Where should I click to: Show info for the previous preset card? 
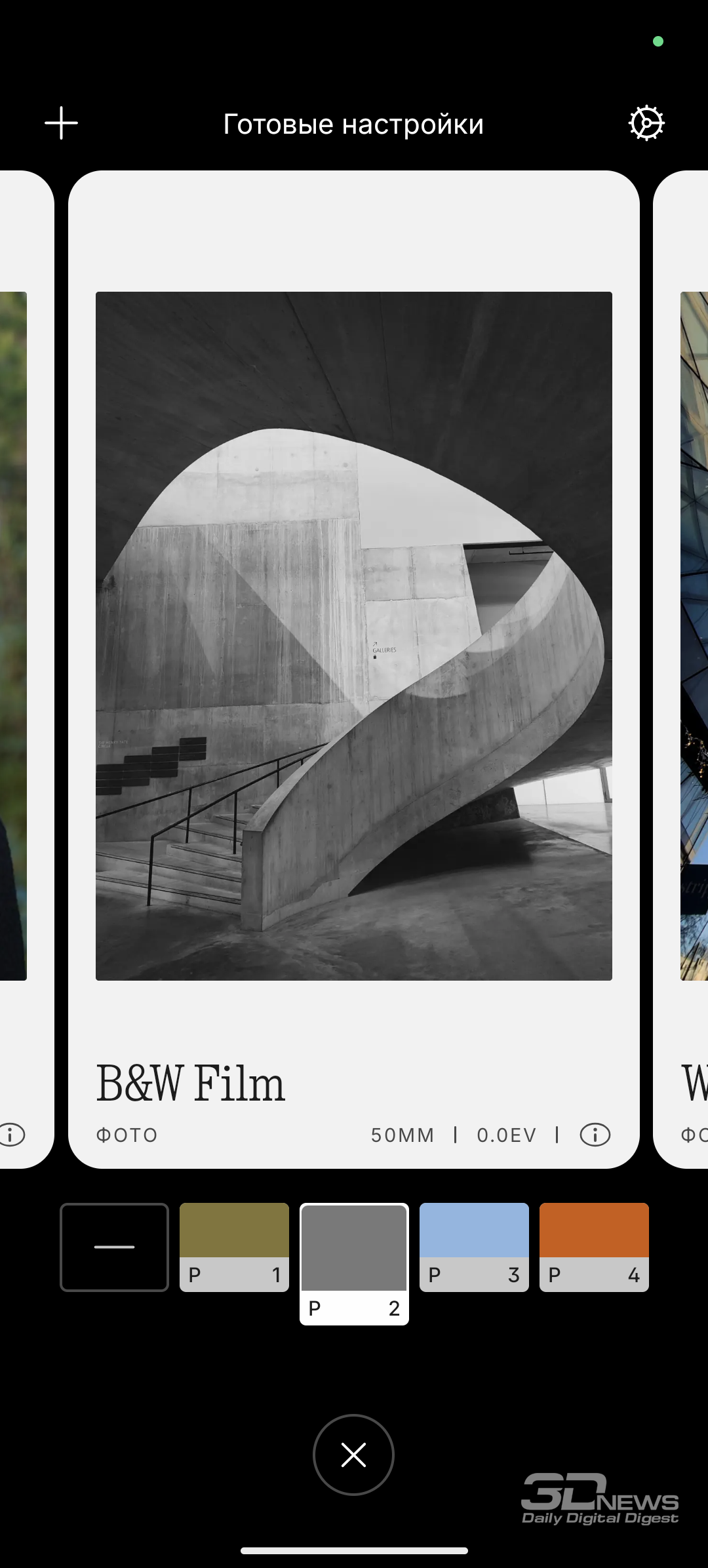12,1135
